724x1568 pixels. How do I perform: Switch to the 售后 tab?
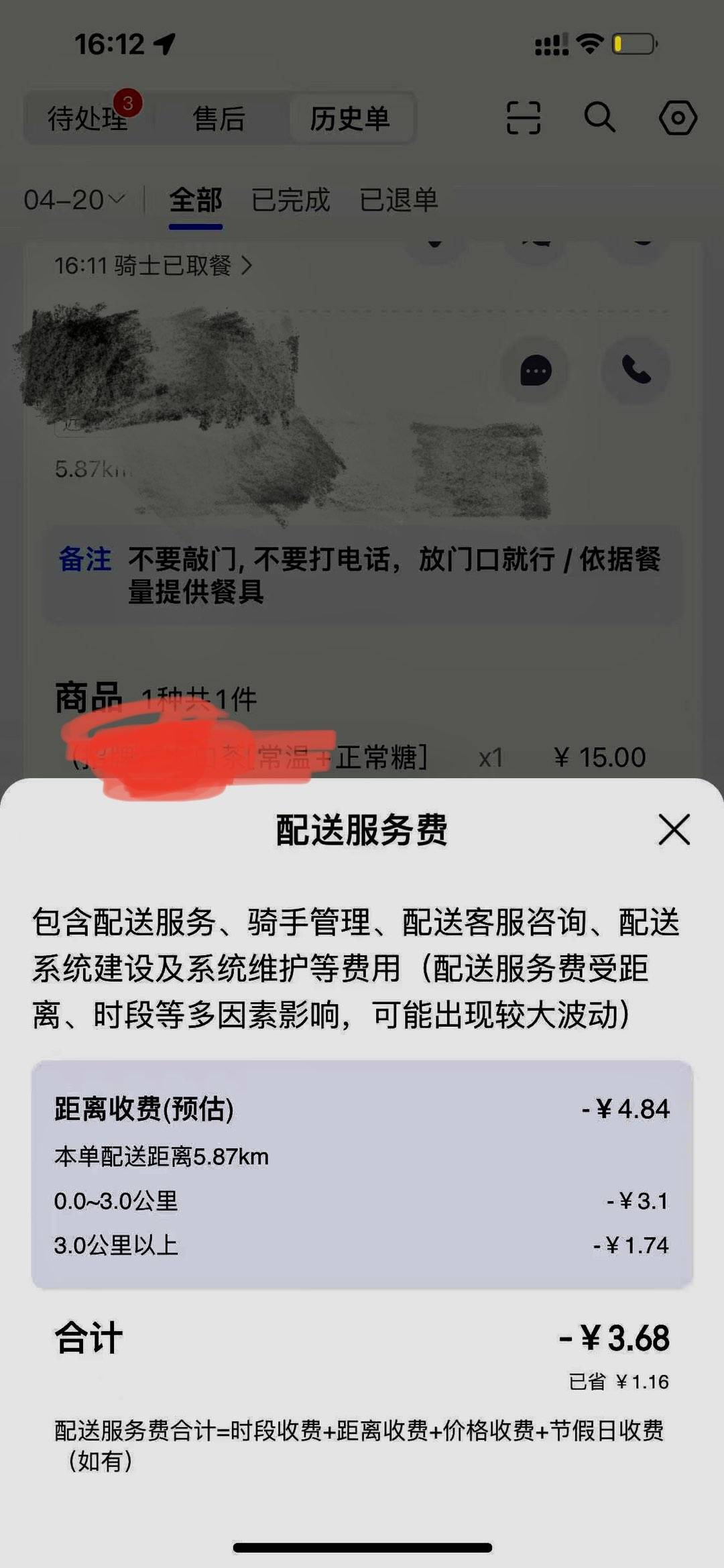pyautogui.click(x=219, y=119)
